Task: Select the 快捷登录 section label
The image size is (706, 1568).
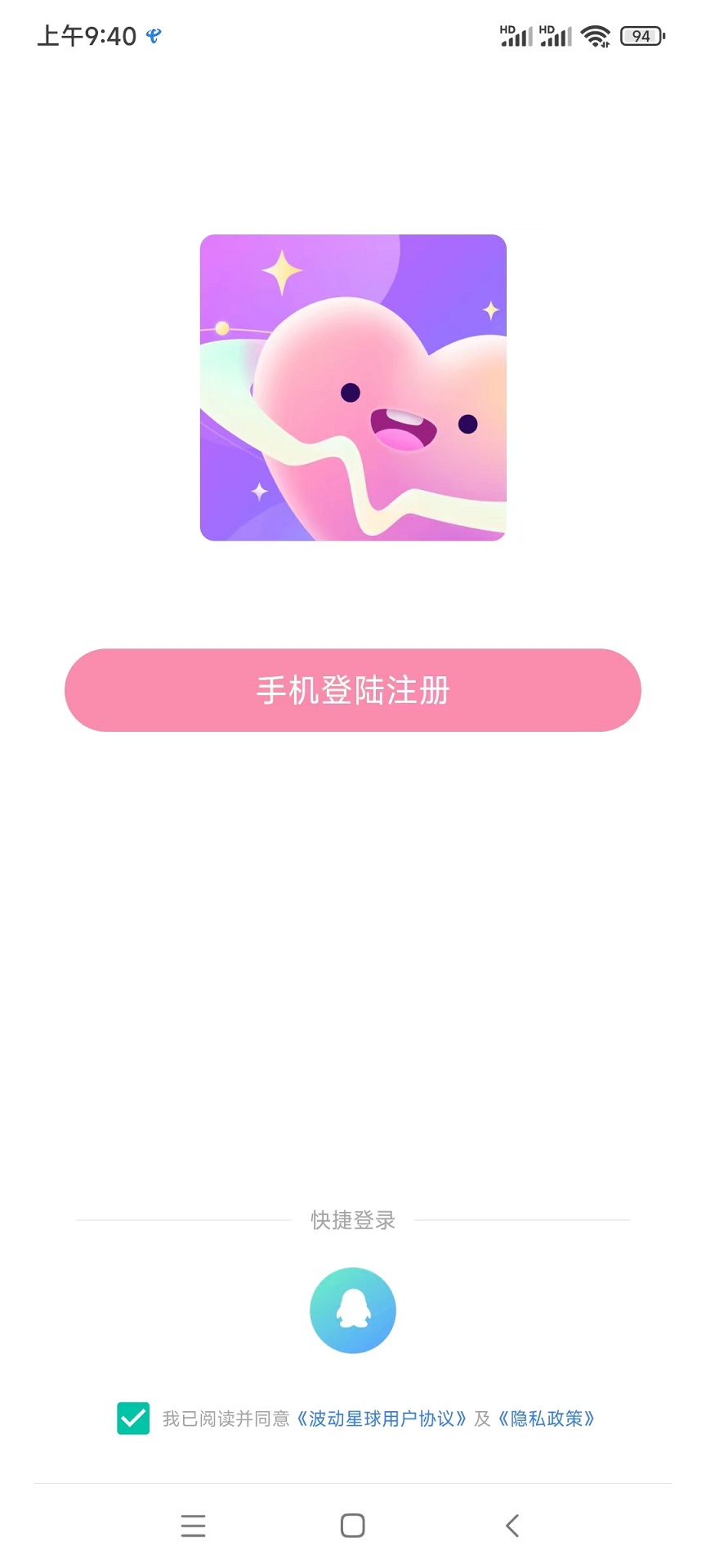Action: tap(353, 1219)
